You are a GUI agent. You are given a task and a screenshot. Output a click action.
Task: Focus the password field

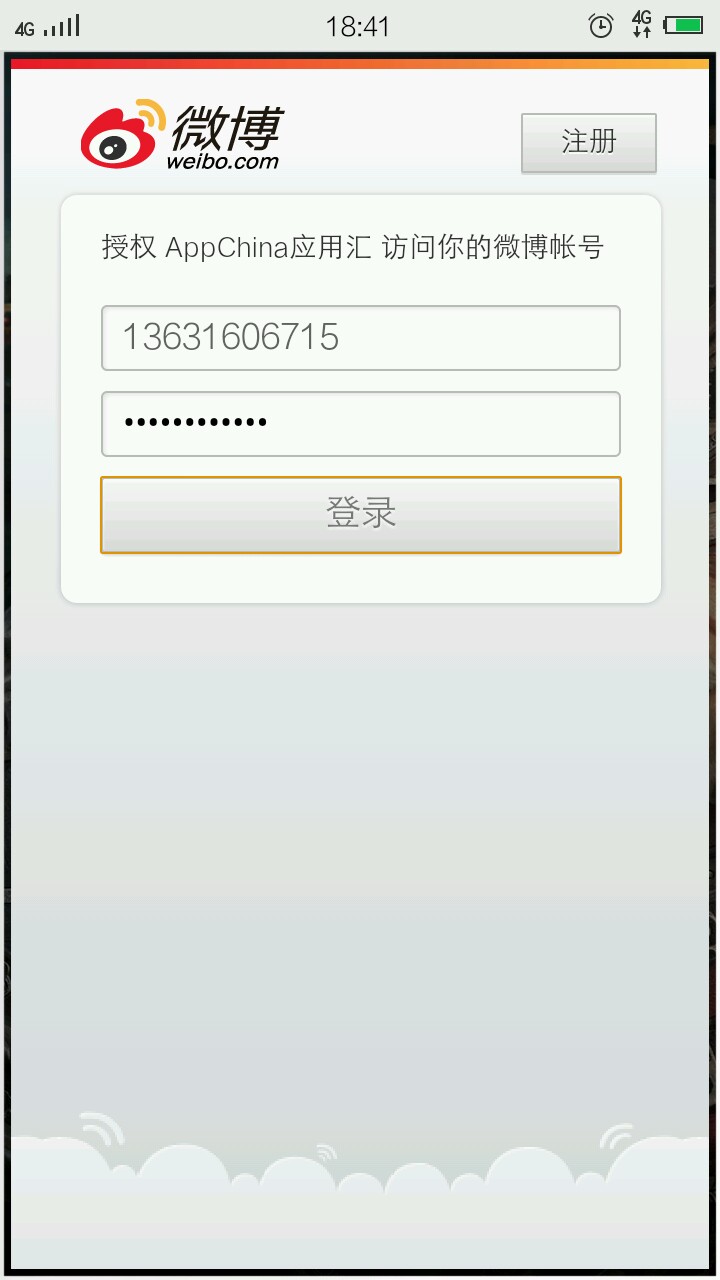(x=361, y=423)
